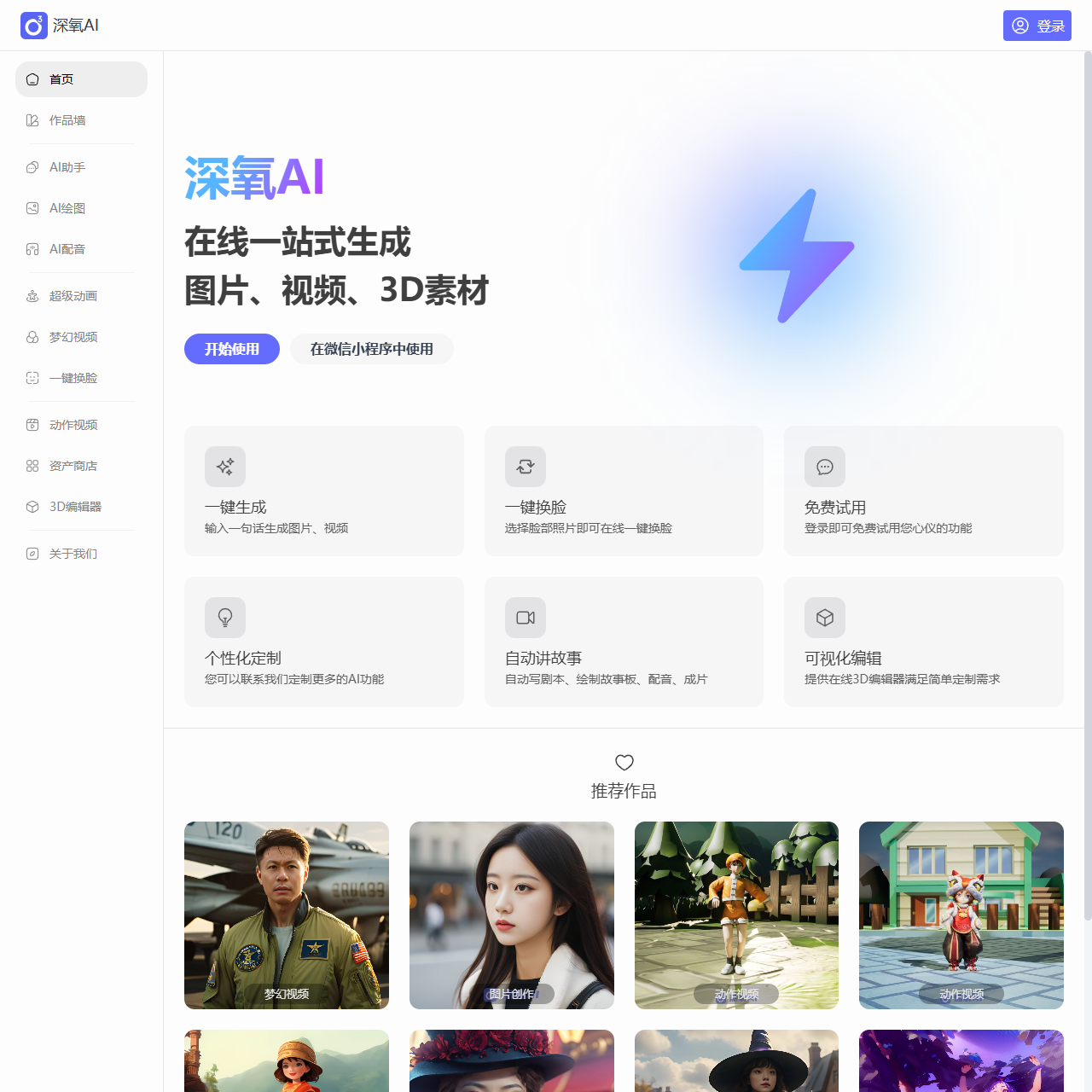Screen dimensions: 1092x1092
Task: Visit the 资产商店
Action: click(73, 466)
